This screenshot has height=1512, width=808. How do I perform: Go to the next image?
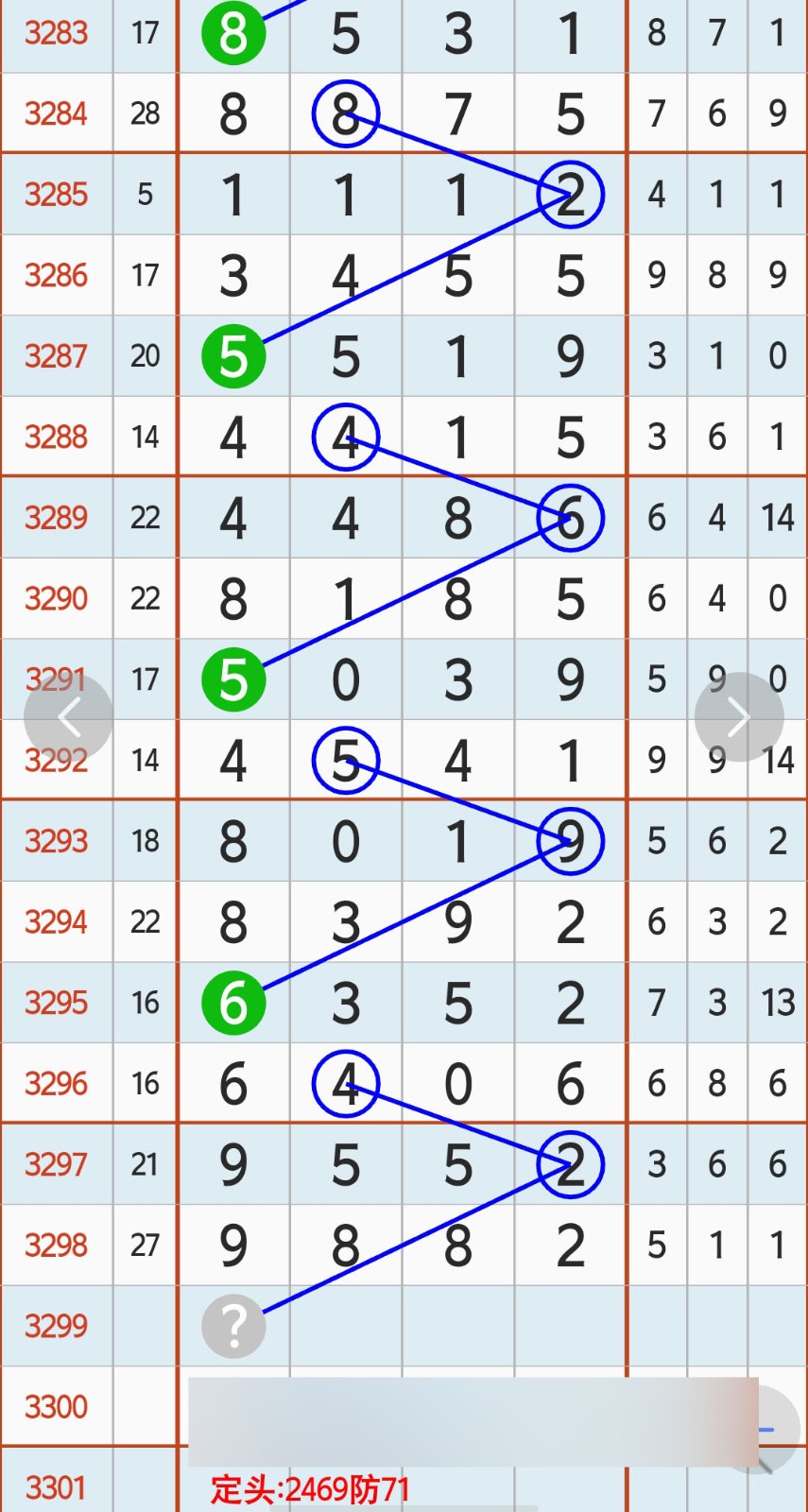point(738,717)
